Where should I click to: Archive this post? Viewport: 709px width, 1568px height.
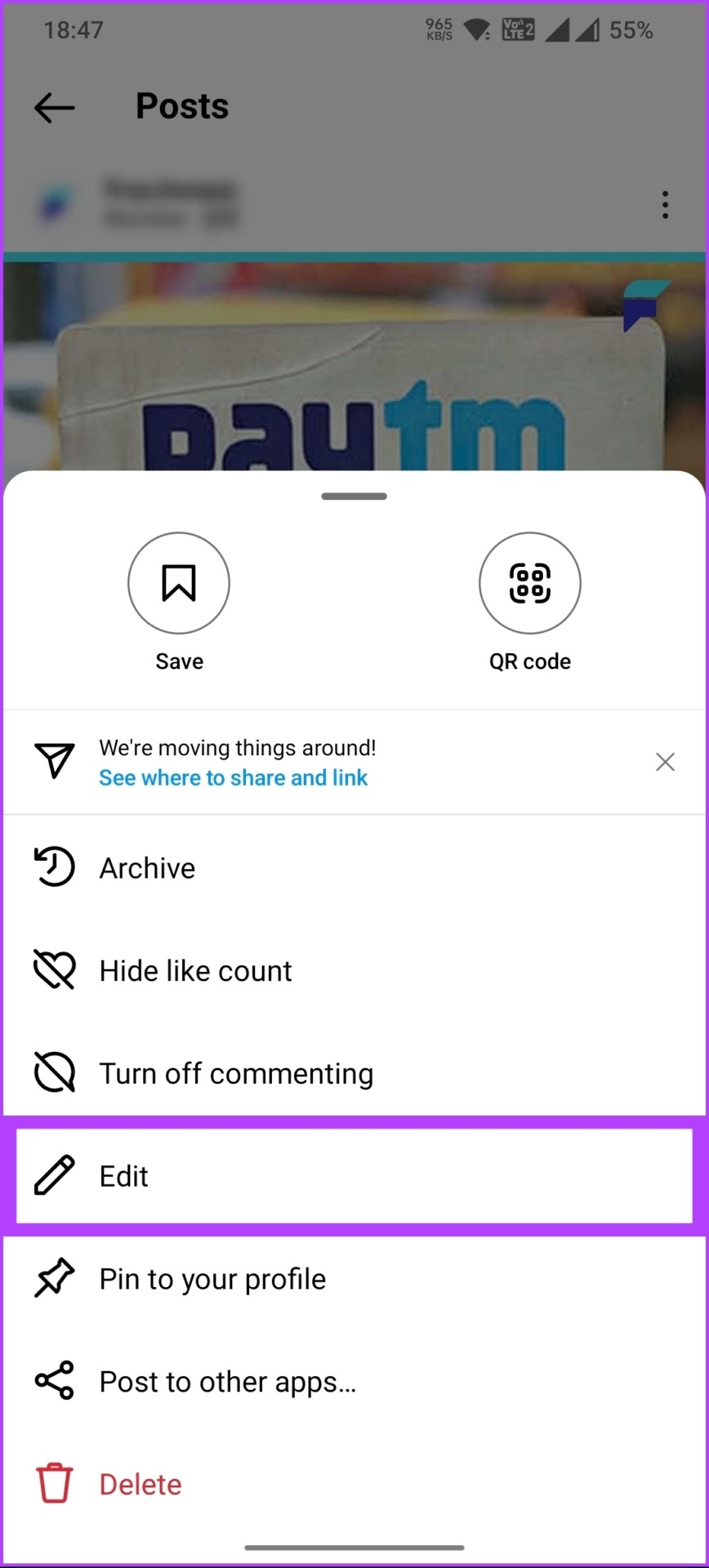(147, 868)
